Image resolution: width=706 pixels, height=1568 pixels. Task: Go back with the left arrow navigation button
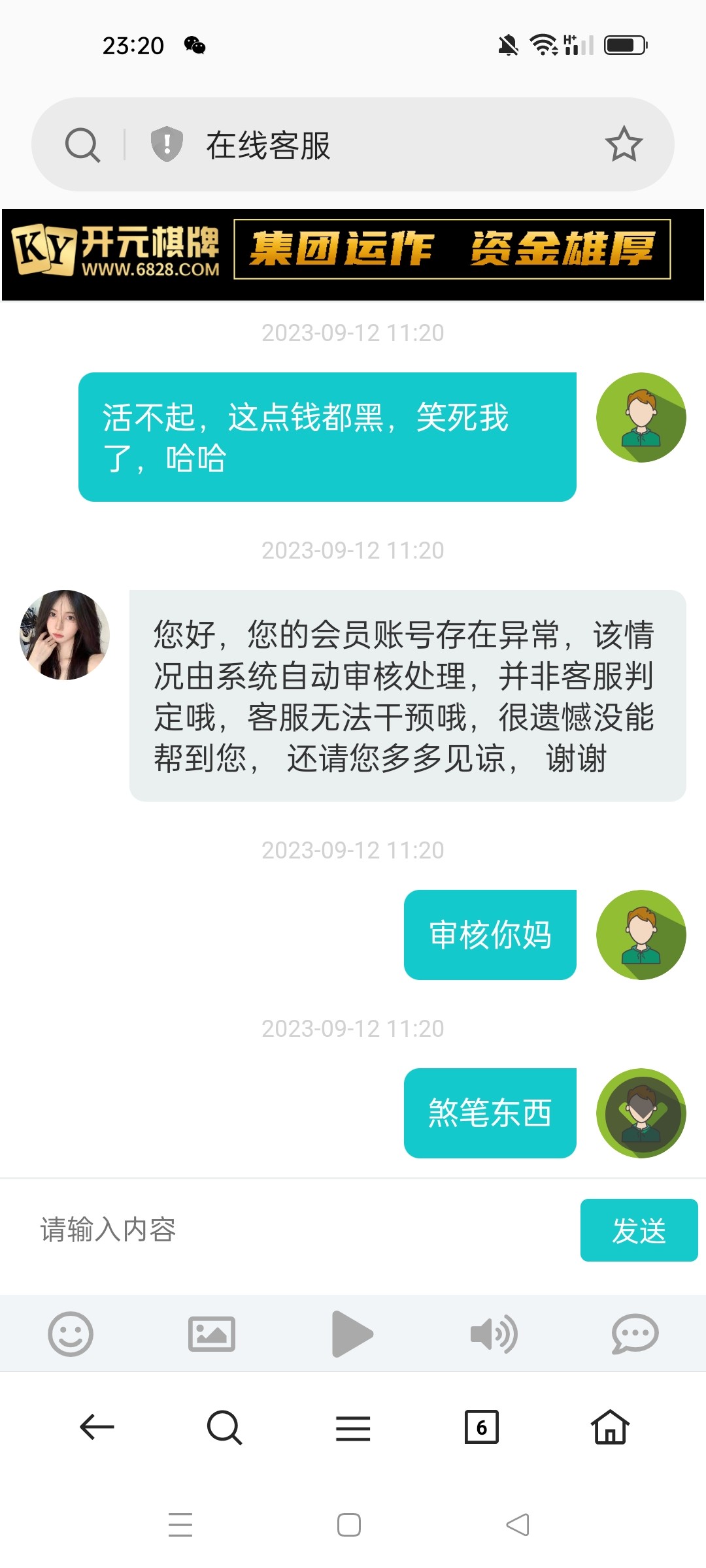pos(97,1427)
